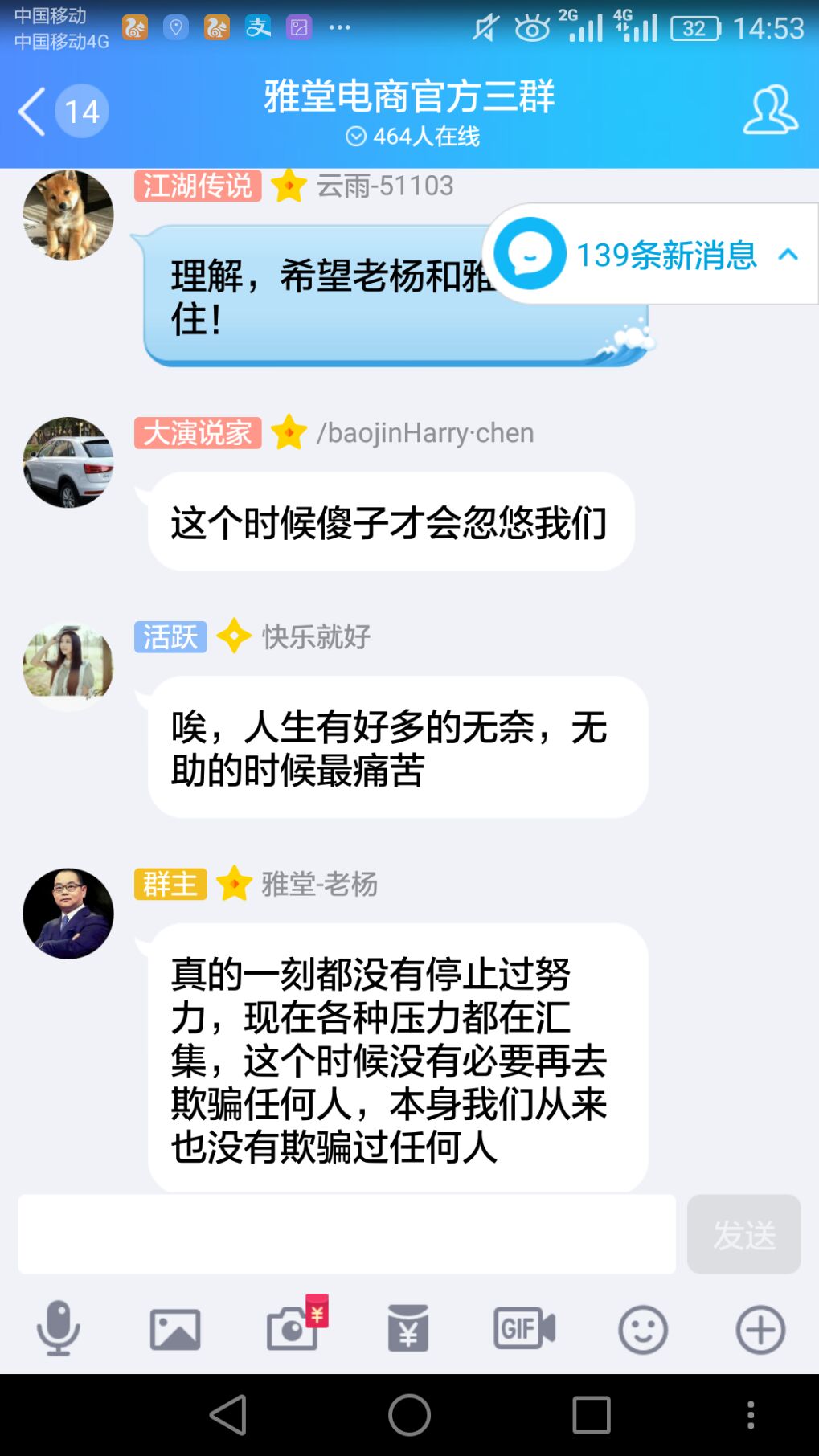The width and height of the screenshot is (819, 1456).
Task: Expand more options with plus icon
Action: 760,1329
